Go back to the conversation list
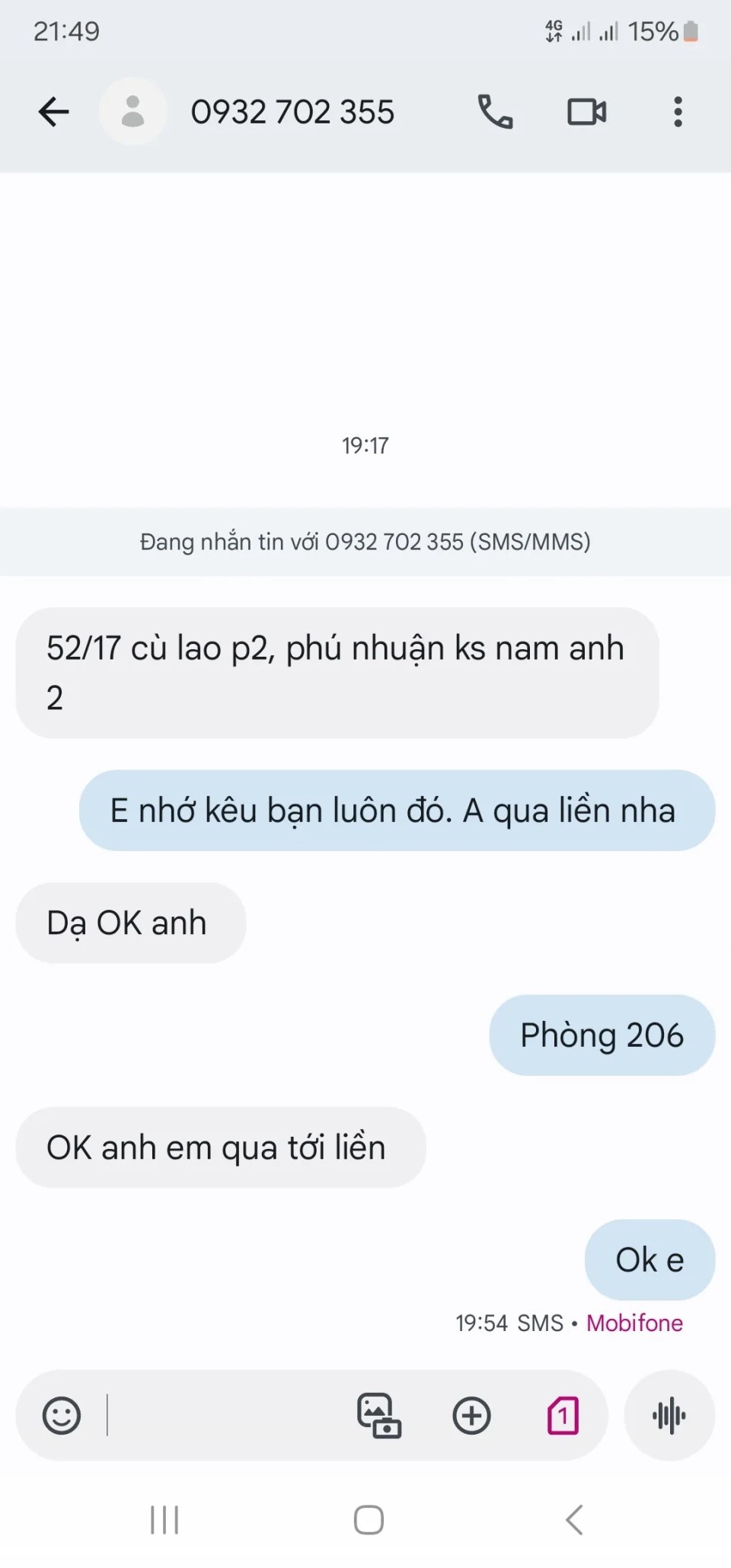The height and width of the screenshot is (1568, 731). coord(53,112)
